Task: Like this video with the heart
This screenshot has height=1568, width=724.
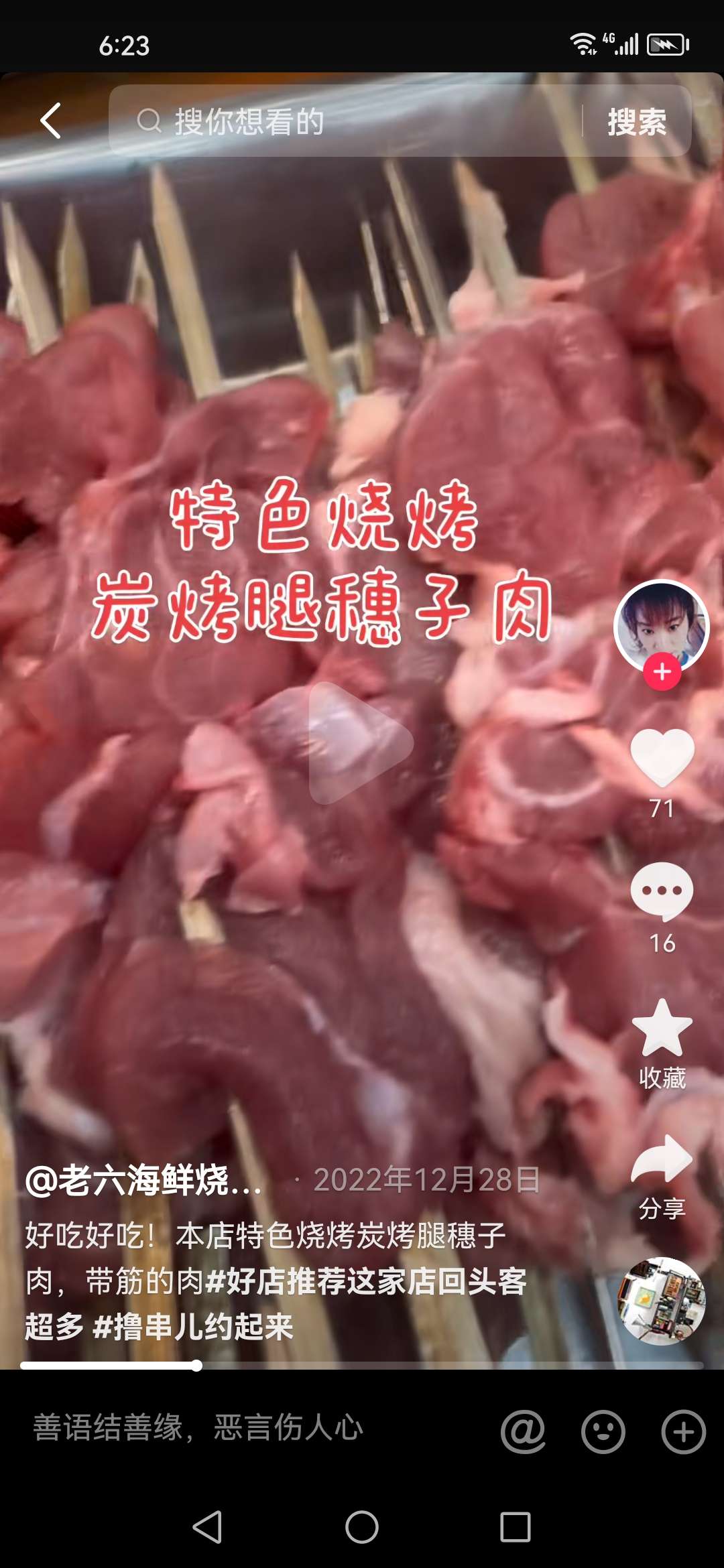Action: tap(662, 757)
